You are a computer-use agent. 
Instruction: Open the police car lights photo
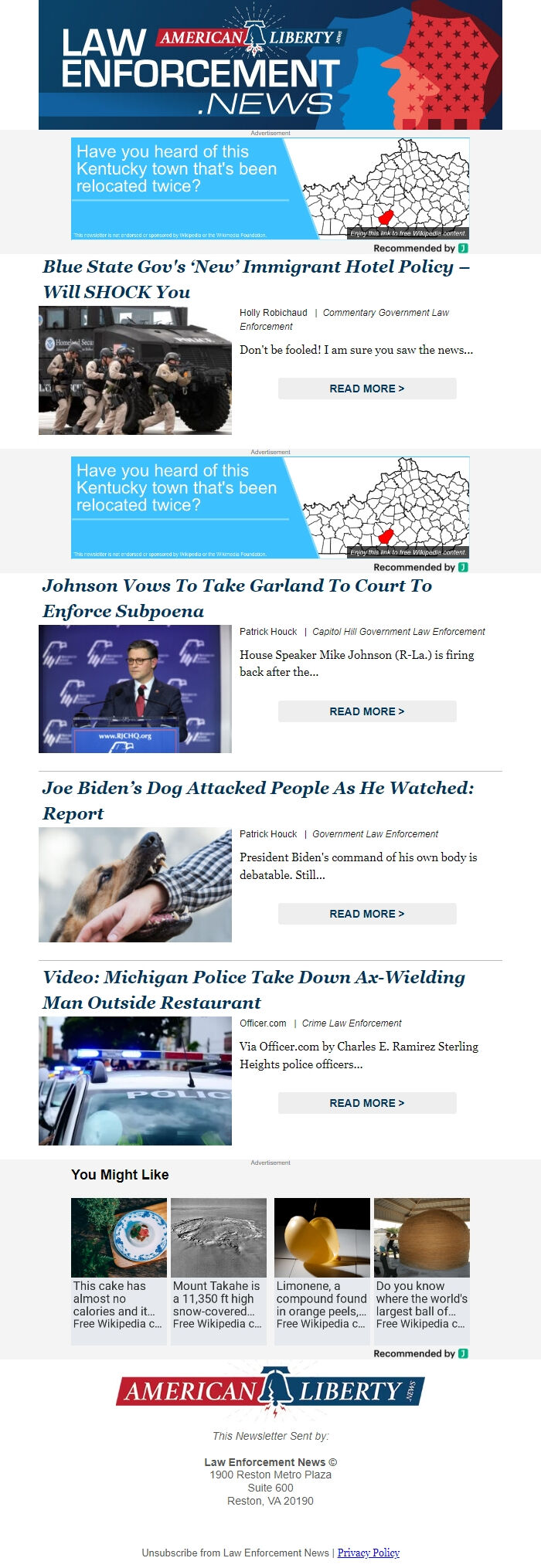pyautogui.click(x=135, y=1081)
